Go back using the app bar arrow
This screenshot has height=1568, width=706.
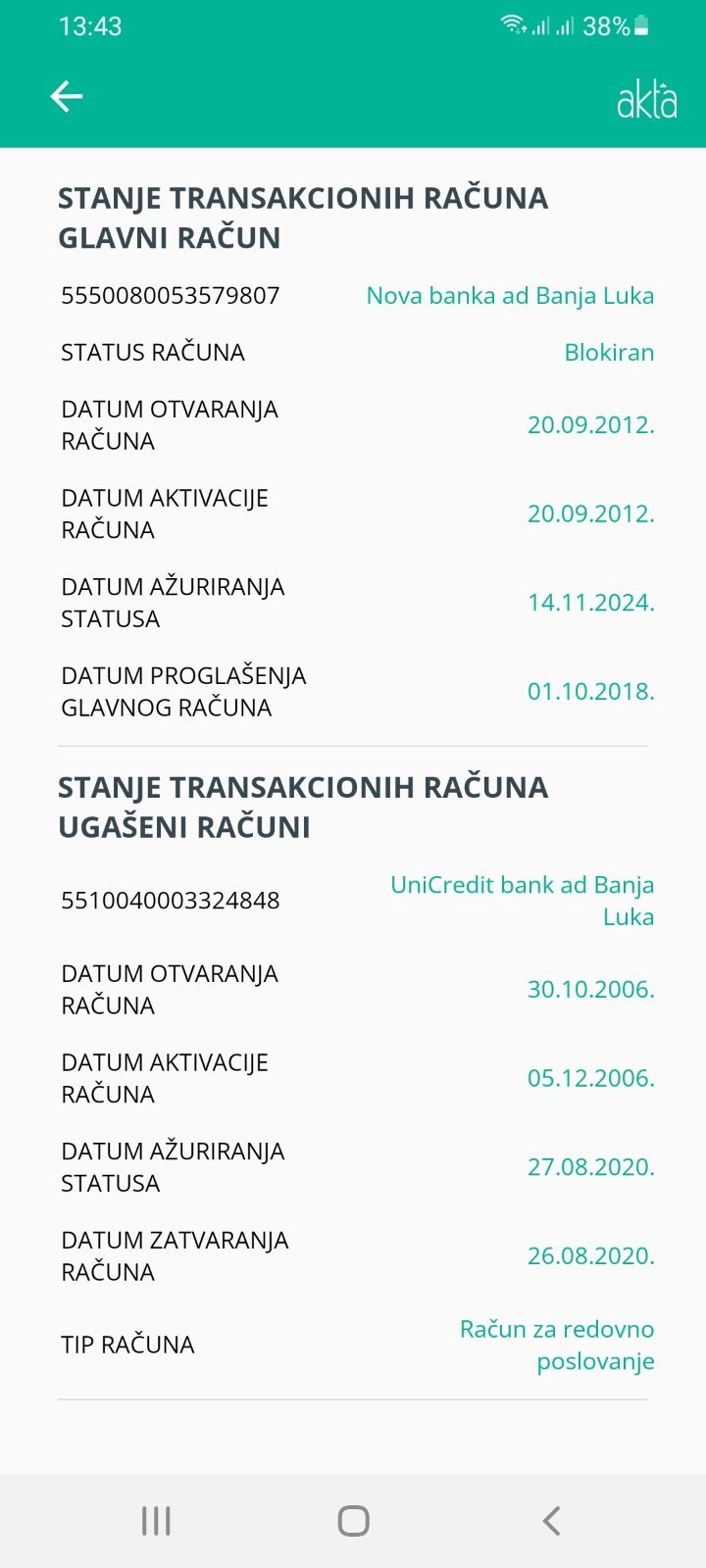[67, 96]
